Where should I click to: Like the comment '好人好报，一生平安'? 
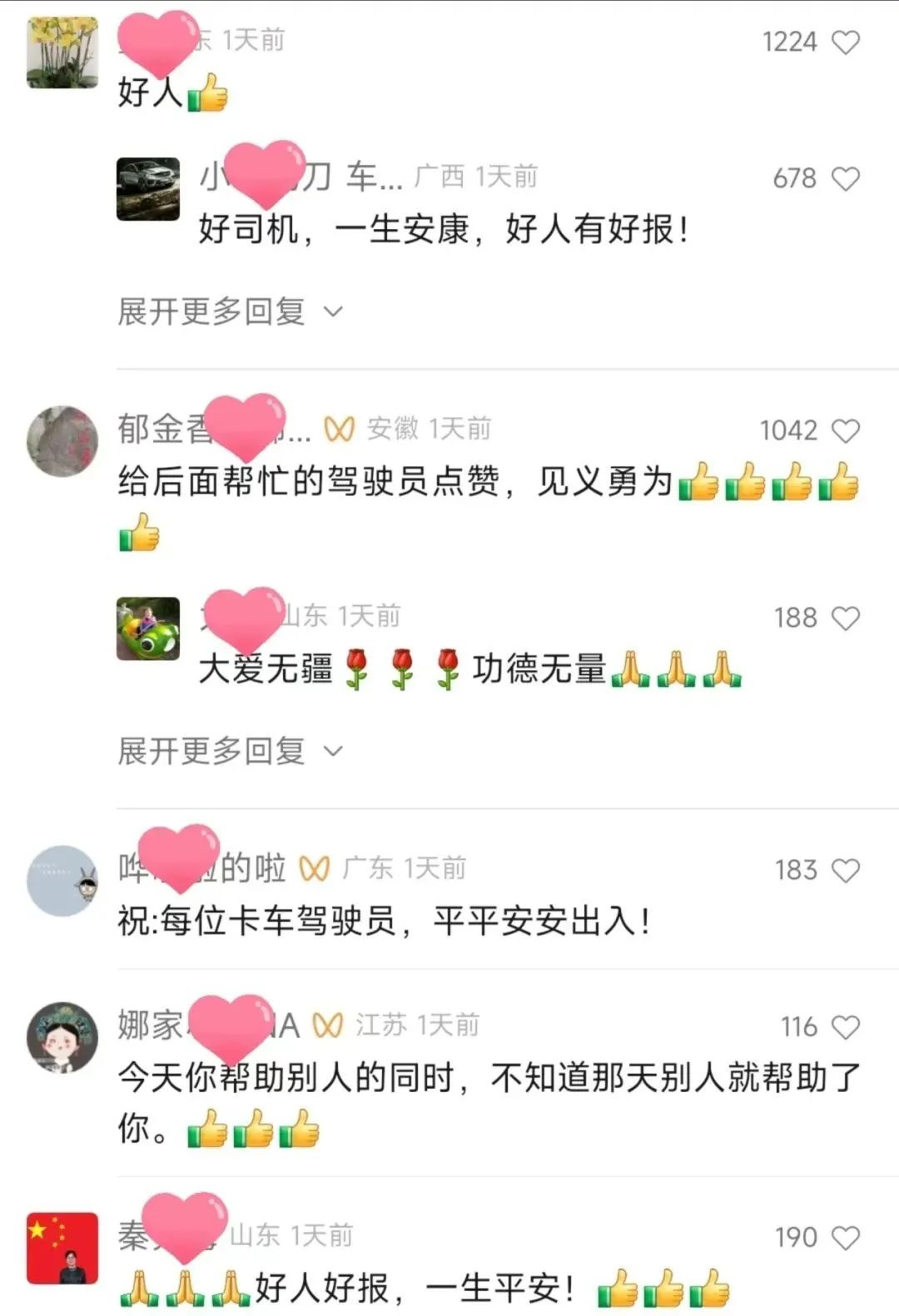point(846,1239)
